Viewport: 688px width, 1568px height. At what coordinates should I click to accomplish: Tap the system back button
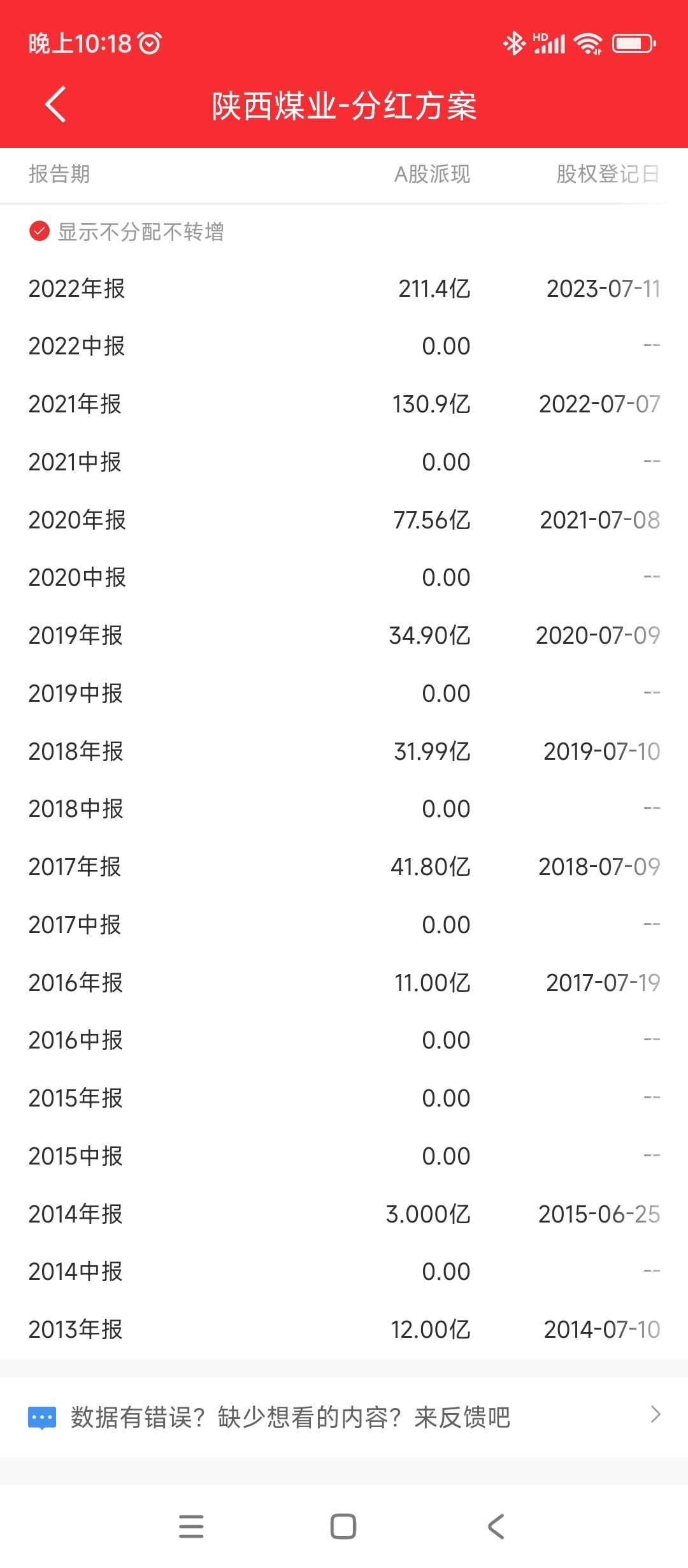coord(496,1527)
